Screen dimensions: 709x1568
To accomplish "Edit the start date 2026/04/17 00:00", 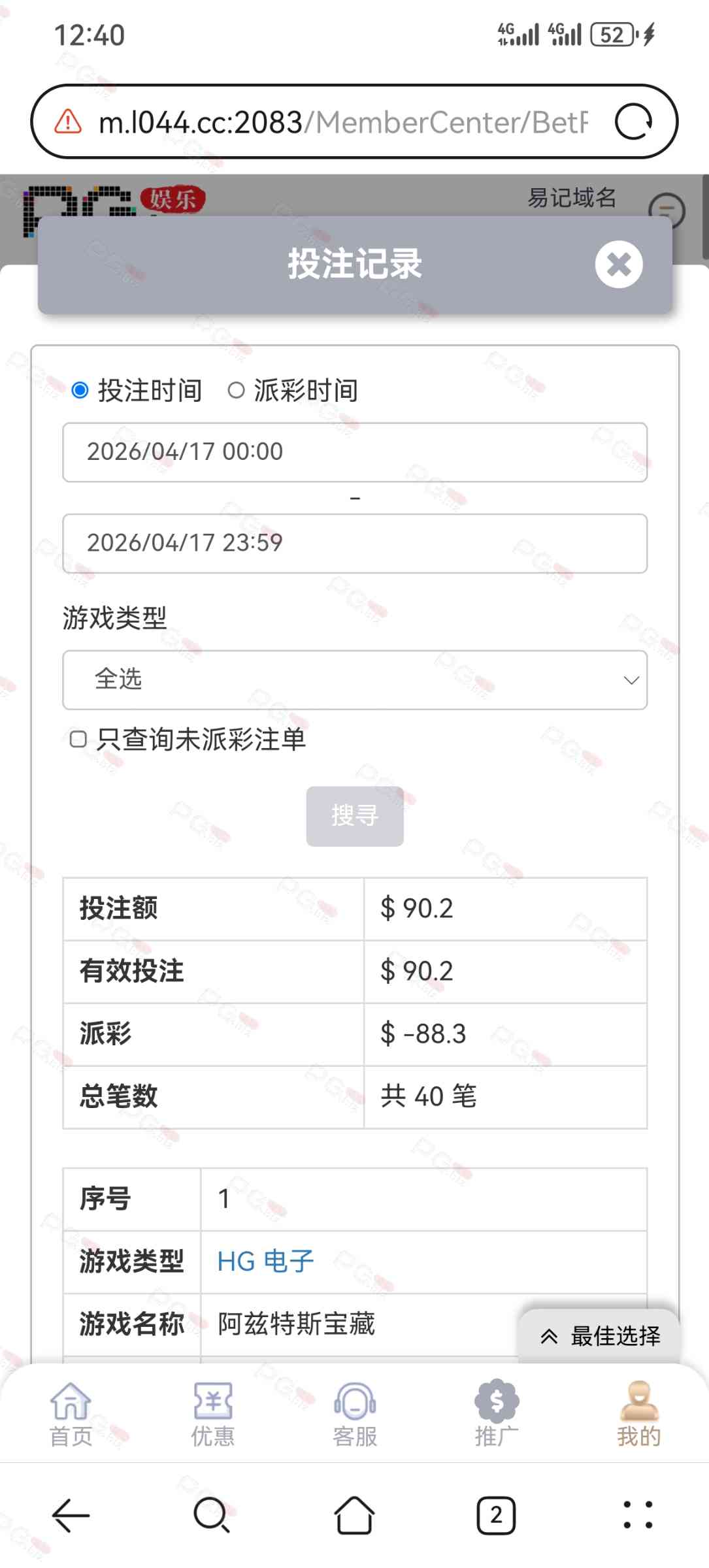I will point(354,452).
